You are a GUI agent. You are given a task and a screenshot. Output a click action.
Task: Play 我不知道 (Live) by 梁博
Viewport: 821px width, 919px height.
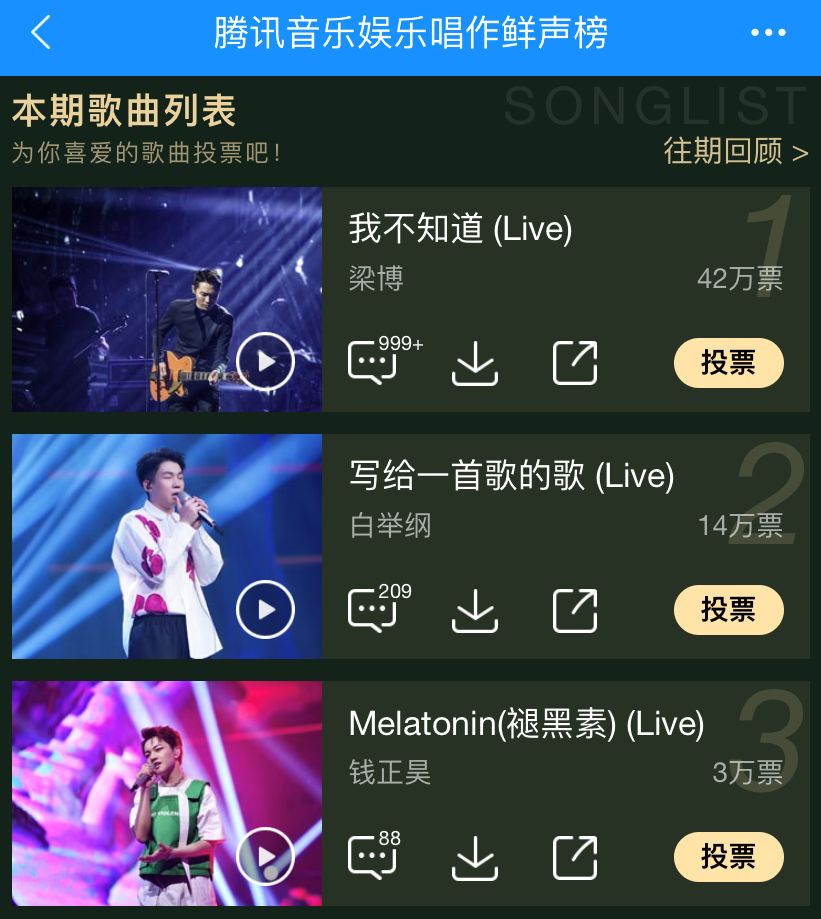[265, 361]
